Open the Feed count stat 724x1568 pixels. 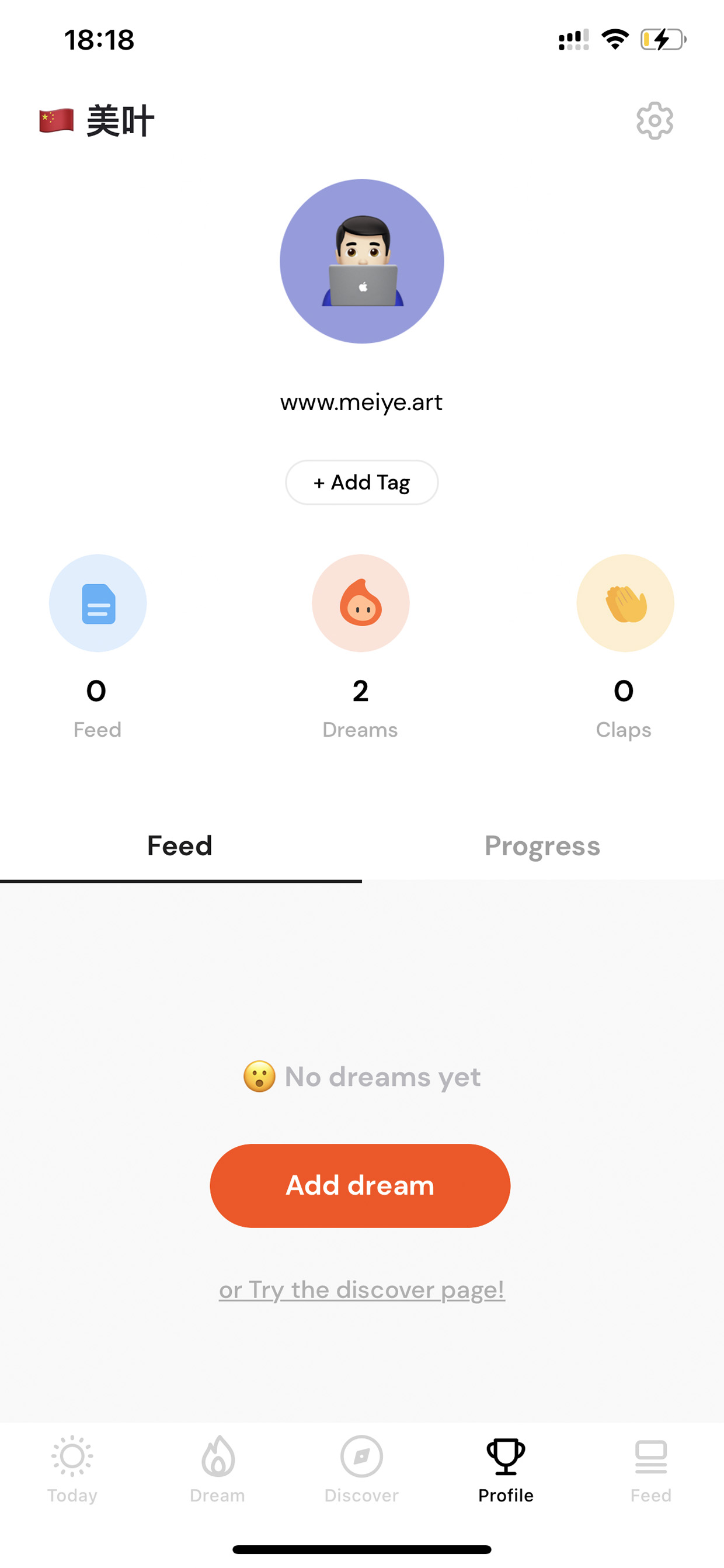[x=98, y=647]
